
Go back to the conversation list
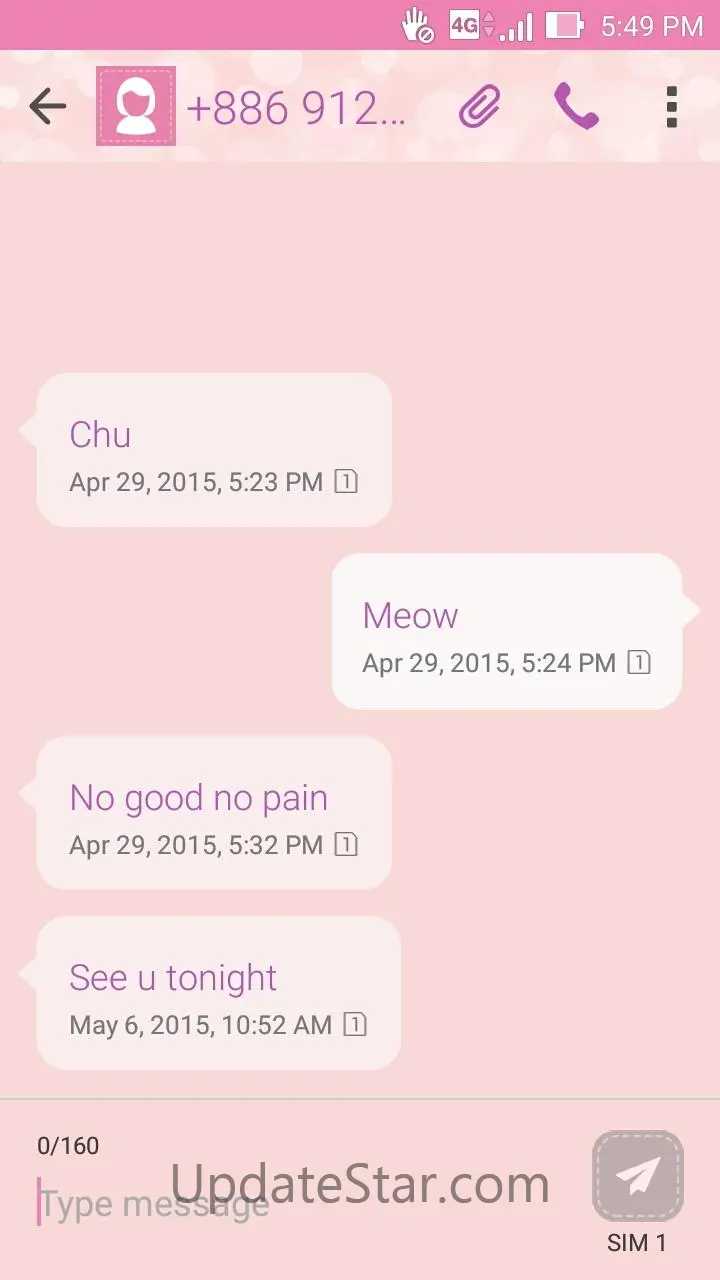pos(47,106)
